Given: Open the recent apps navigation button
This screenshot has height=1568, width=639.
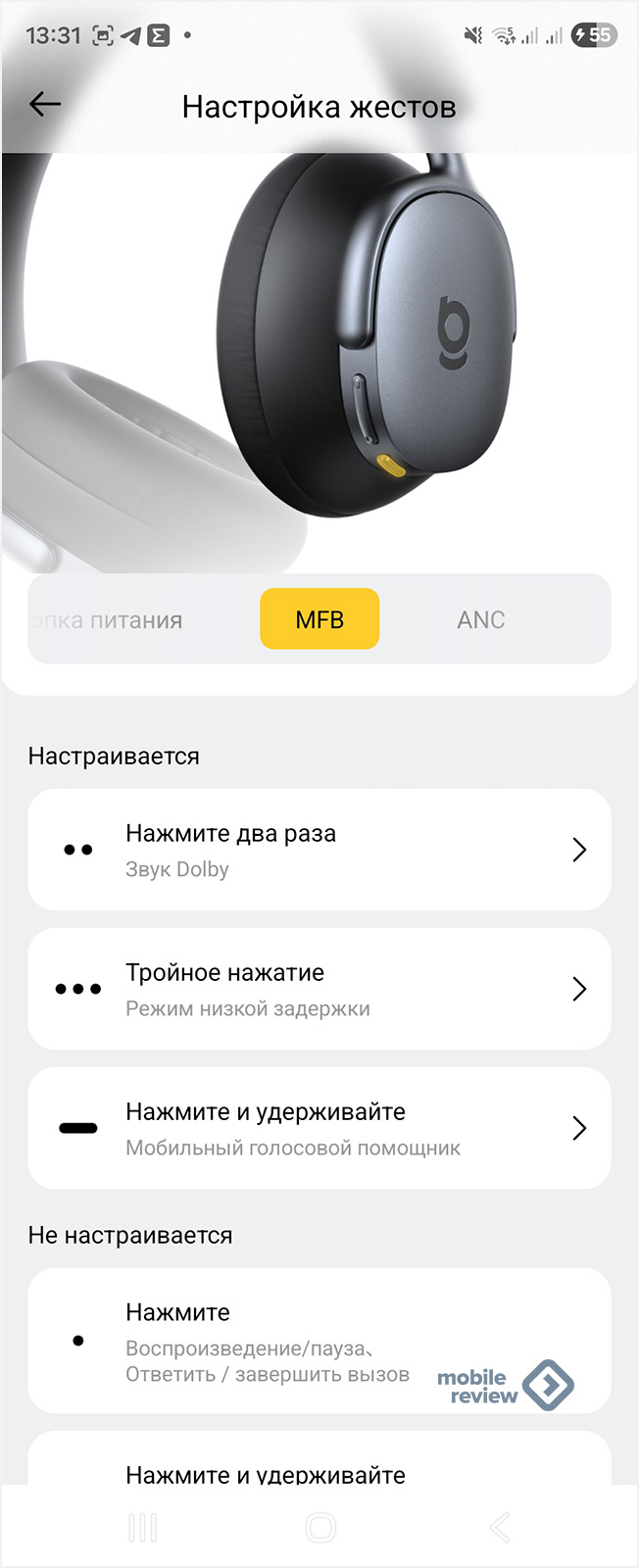Looking at the screenshot, I should [x=142, y=1527].
